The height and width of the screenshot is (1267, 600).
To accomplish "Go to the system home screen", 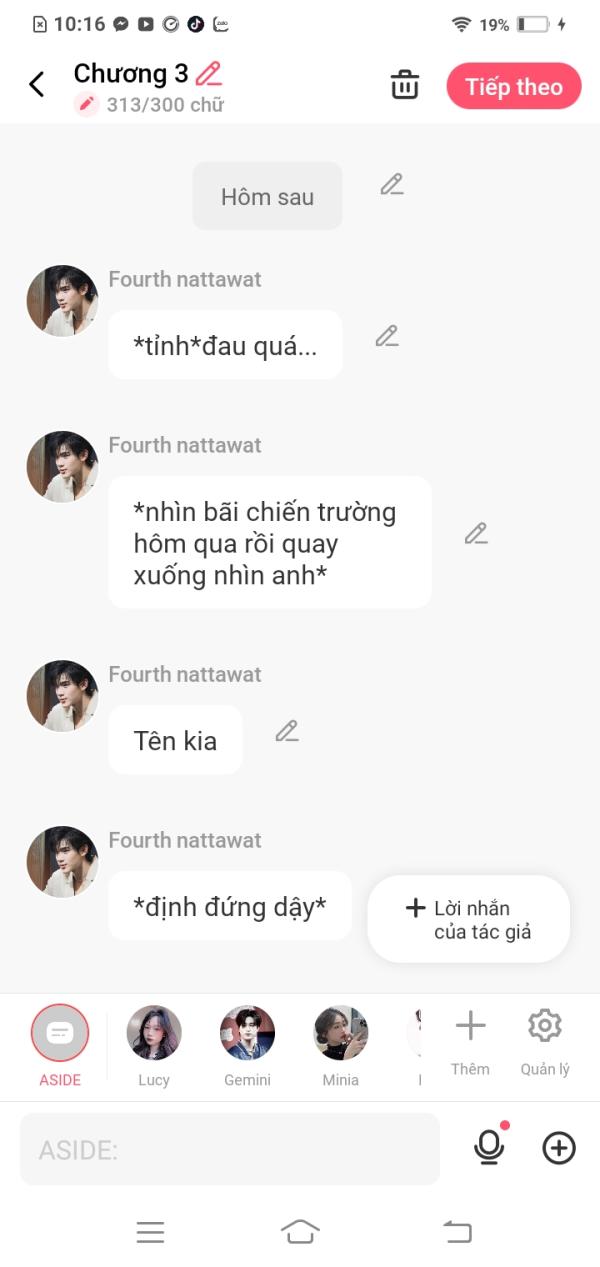I will point(300,1233).
